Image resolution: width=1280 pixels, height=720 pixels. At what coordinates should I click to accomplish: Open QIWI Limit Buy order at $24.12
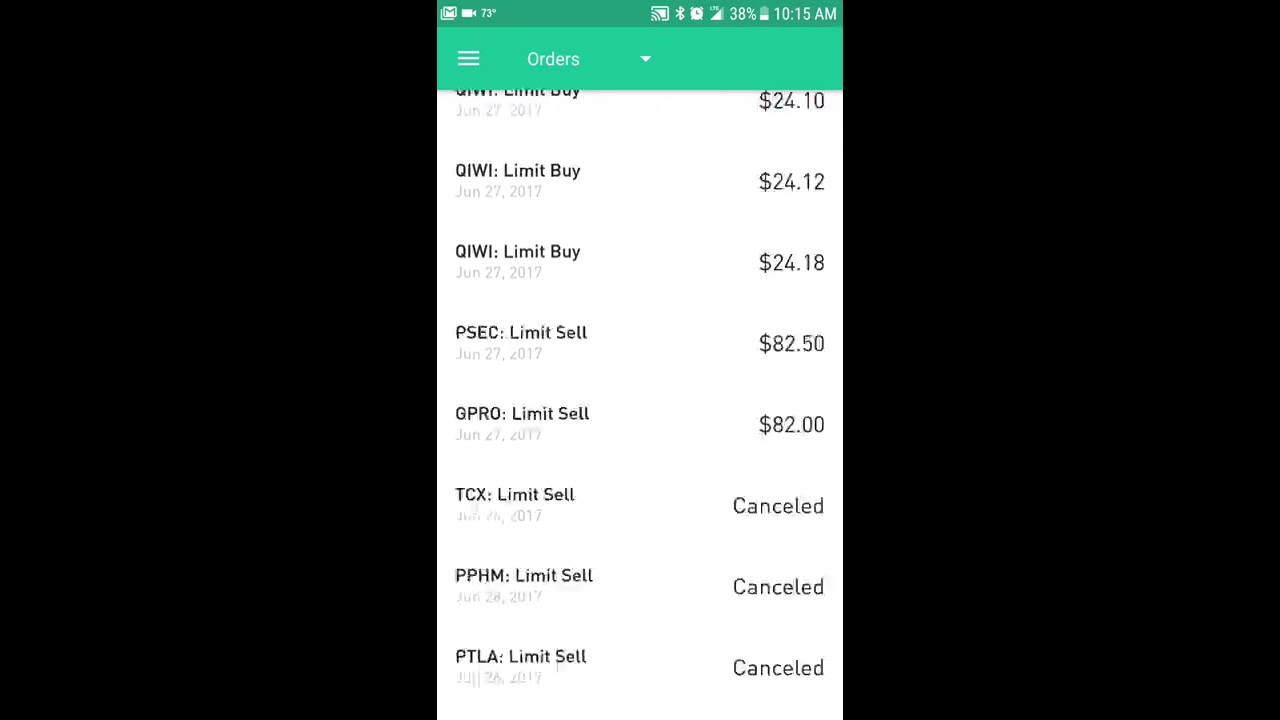point(639,181)
